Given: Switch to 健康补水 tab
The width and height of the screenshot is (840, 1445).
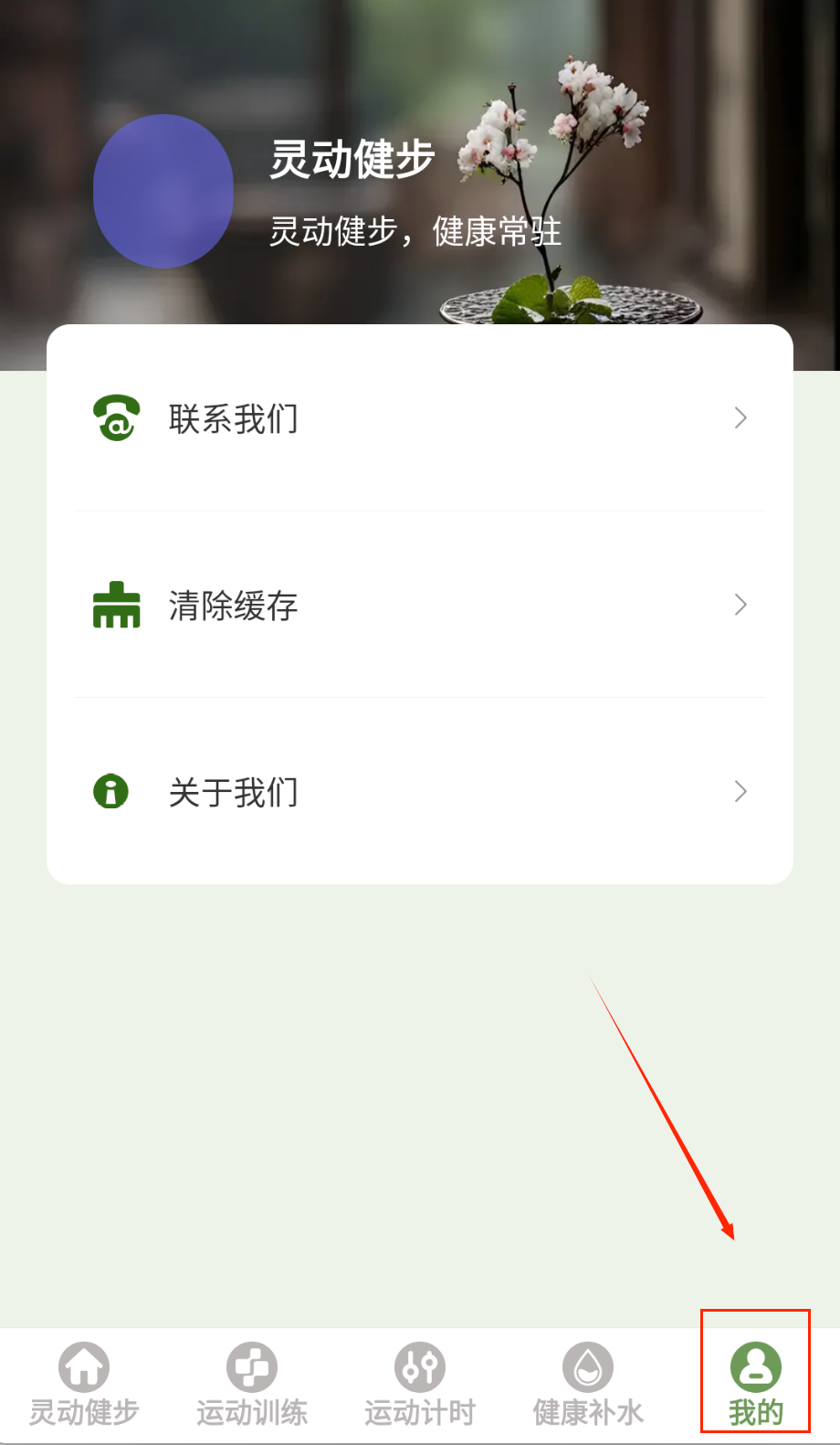Looking at the screenshot, I should point(588,1383).
